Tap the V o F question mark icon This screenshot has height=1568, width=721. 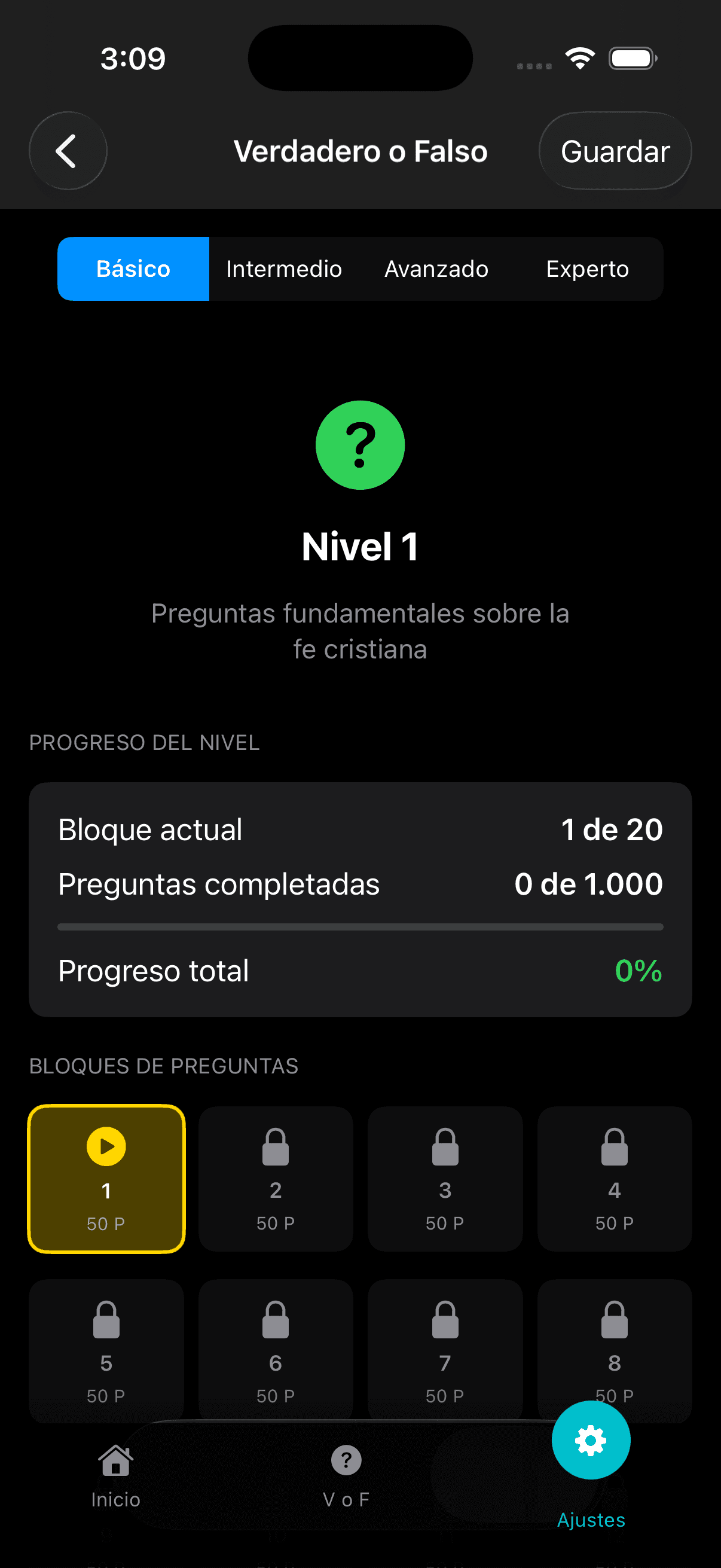coord(346,1461)
